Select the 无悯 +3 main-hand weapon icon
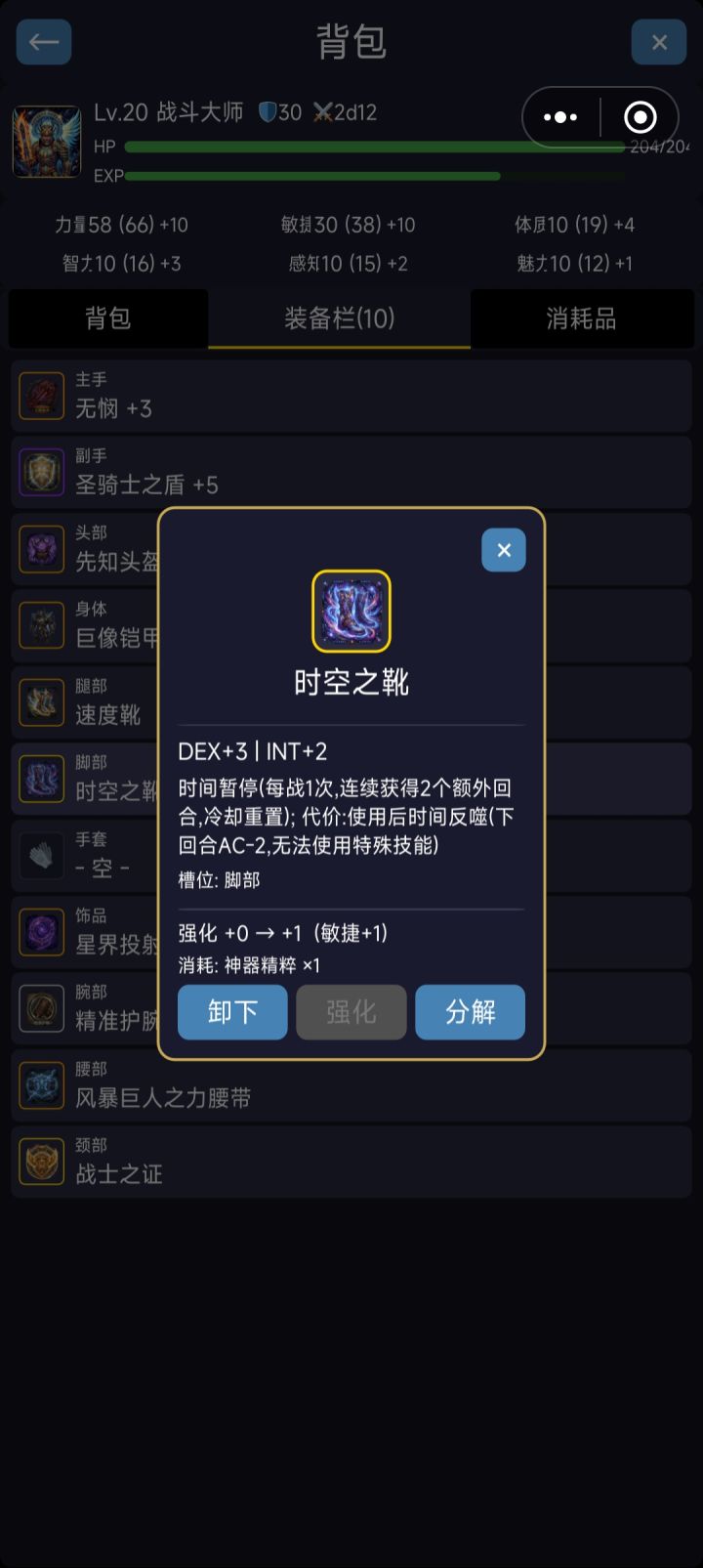The image size is (703, 1568). pyautogui.click(x=41, y=396)
